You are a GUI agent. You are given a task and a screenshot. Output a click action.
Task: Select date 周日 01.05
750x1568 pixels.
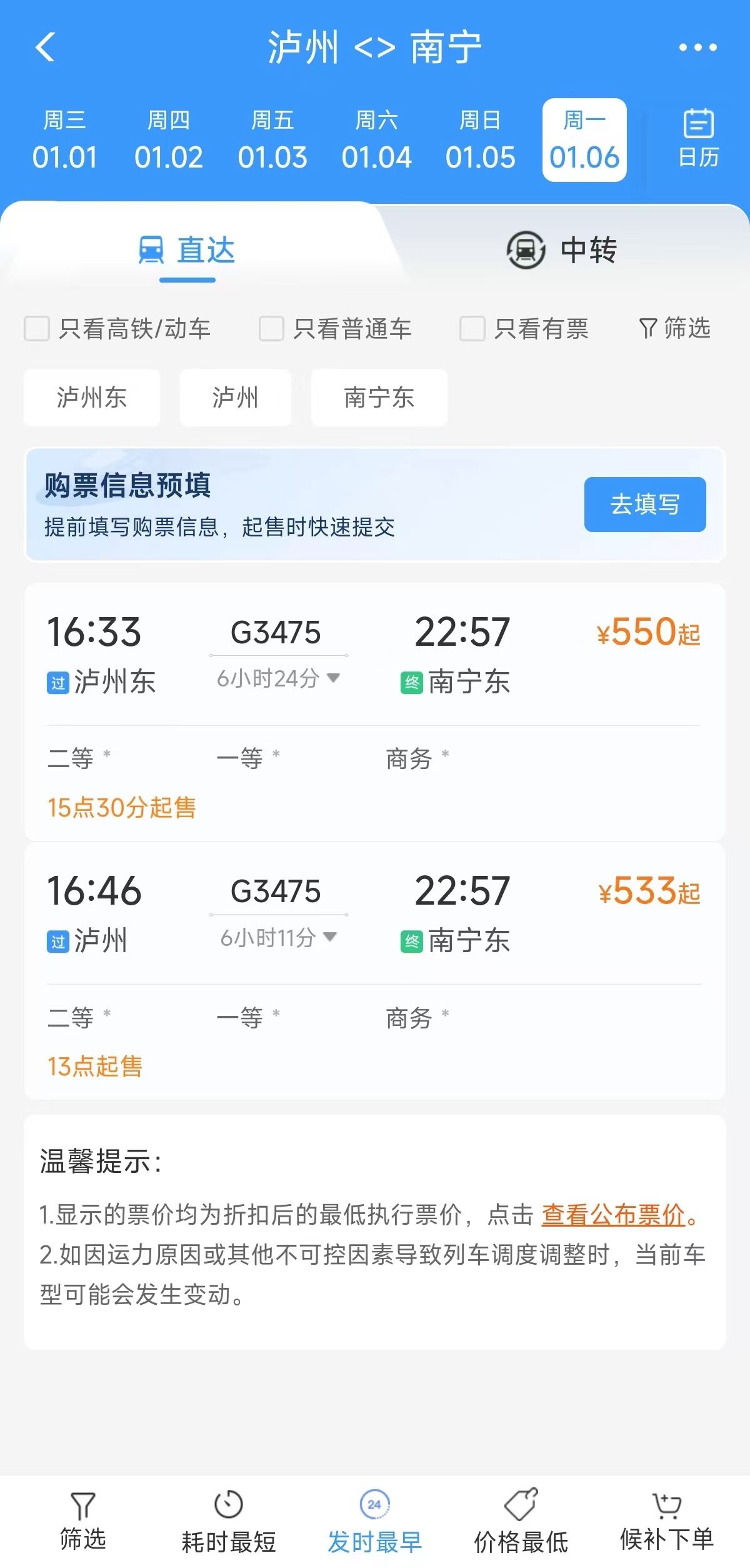coord(480,140)
